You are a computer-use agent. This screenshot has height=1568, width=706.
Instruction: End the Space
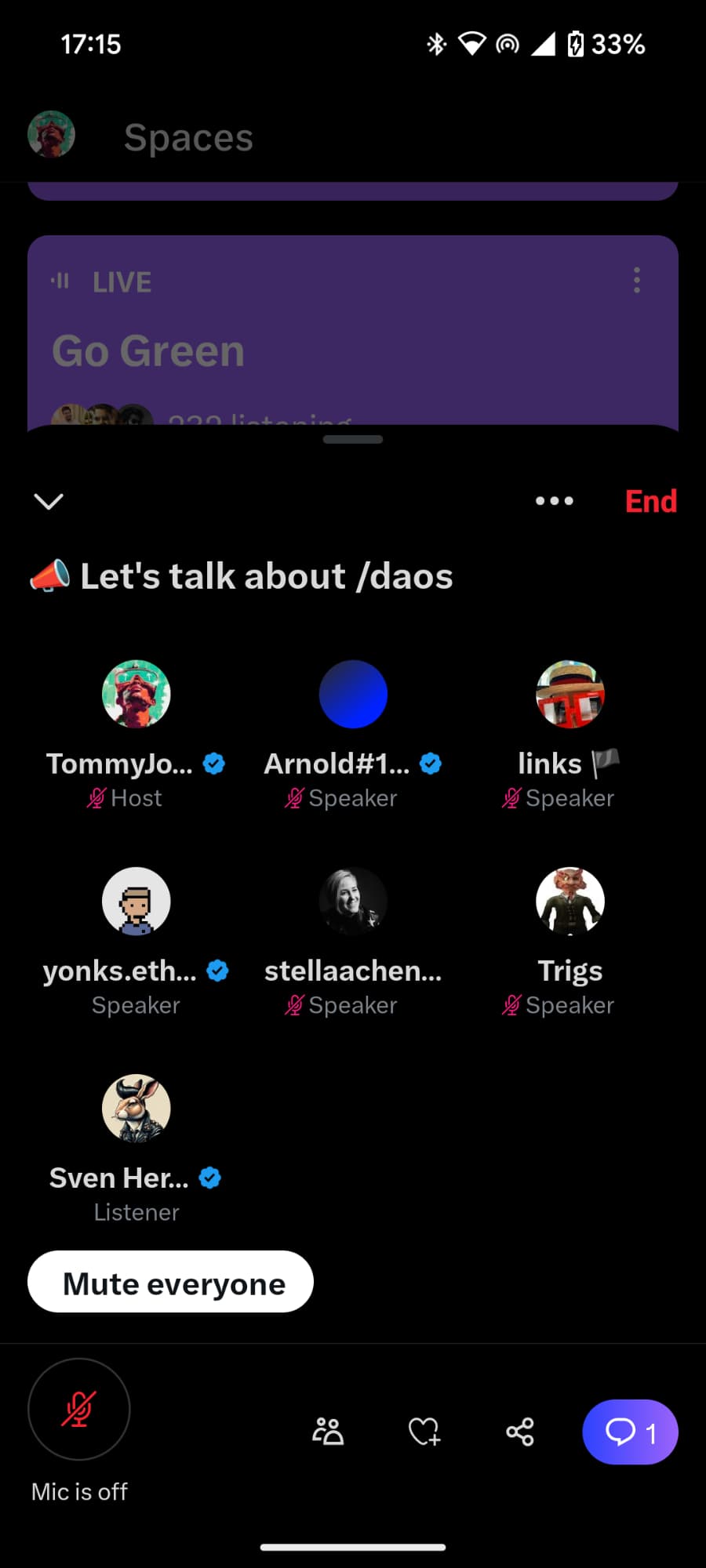pos(650,502)
